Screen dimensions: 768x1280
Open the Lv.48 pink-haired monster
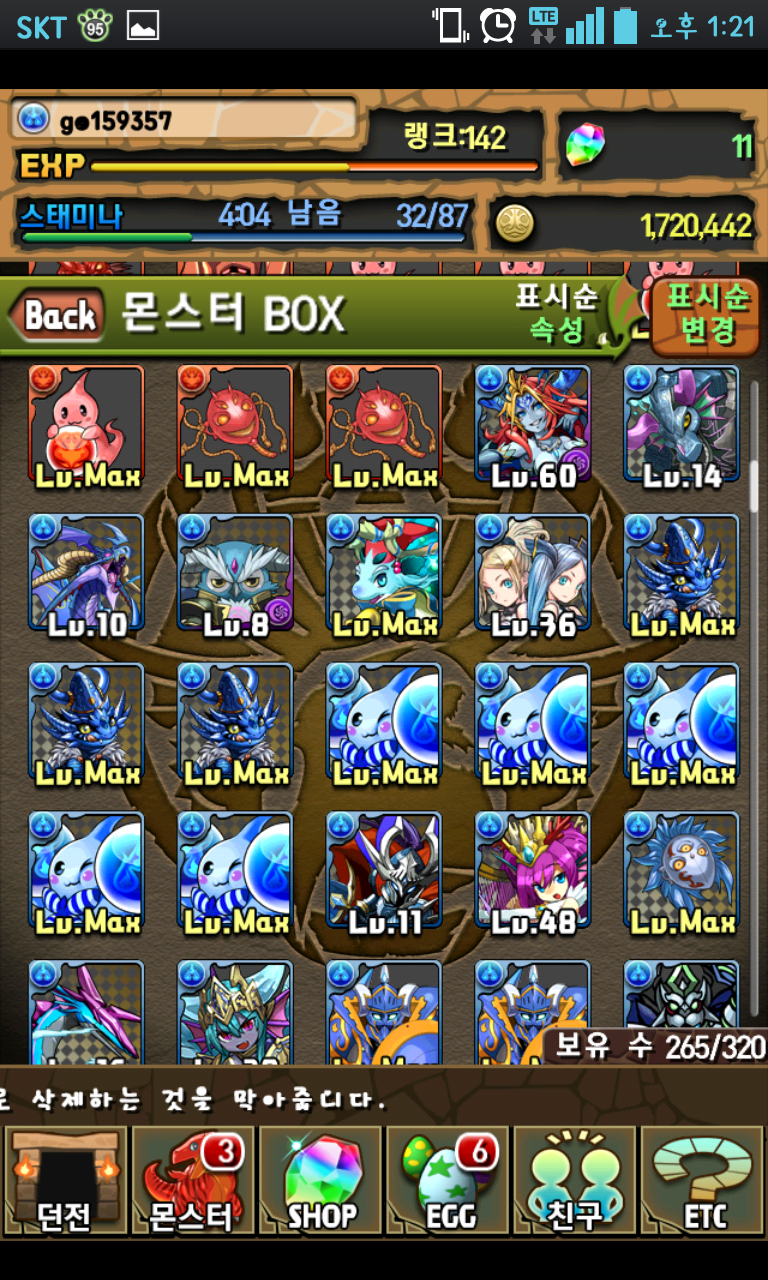tap(532, 872)
